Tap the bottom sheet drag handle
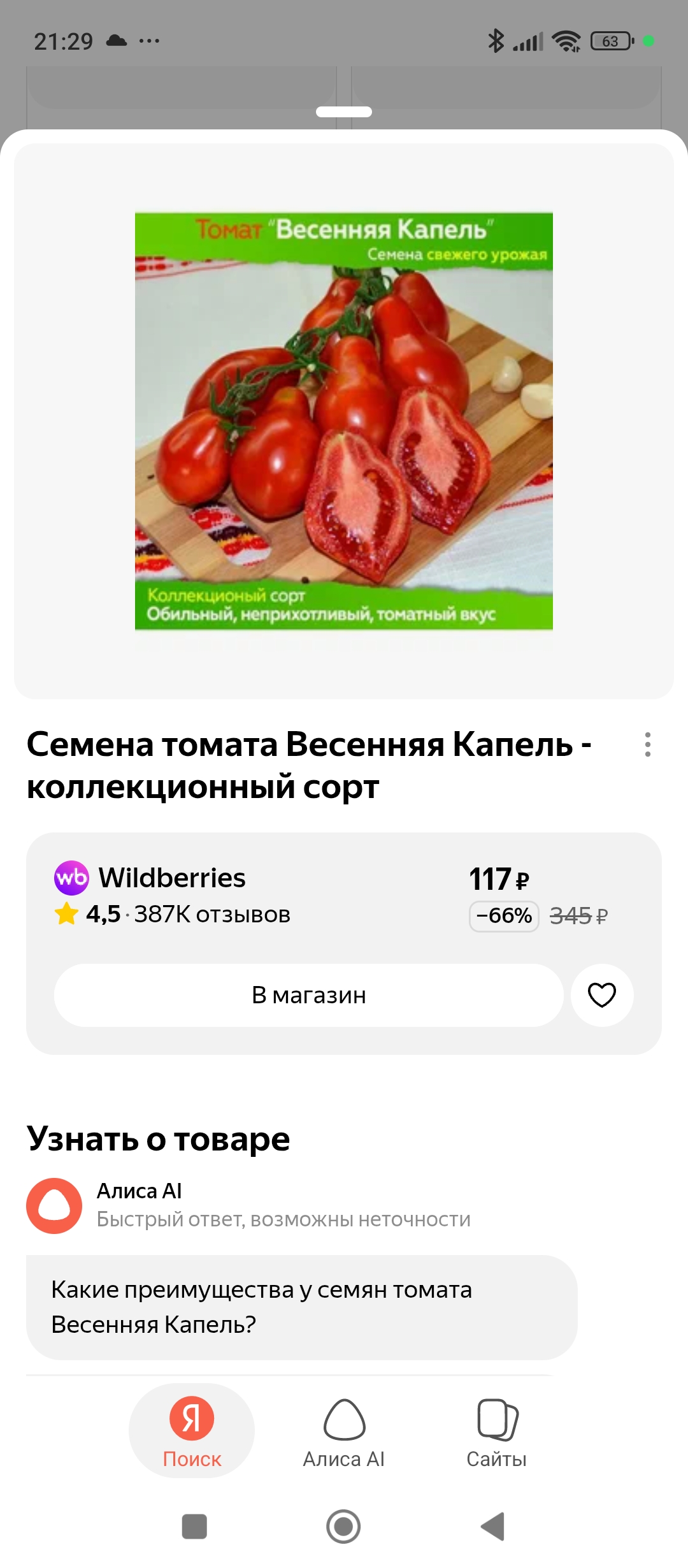The height and width of the screenshot is (1568, 688). pyautogui.click(x=344, y=112)
